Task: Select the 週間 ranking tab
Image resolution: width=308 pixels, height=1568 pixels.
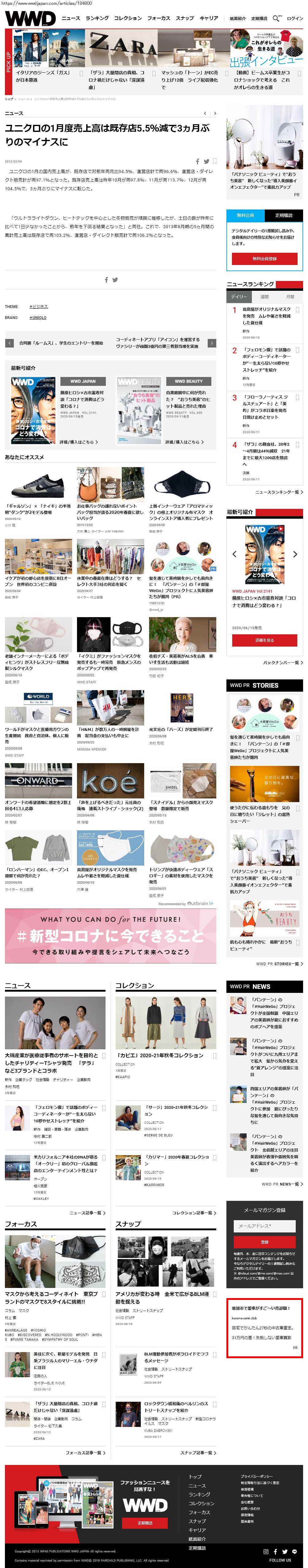Action: tap(265, 296)
